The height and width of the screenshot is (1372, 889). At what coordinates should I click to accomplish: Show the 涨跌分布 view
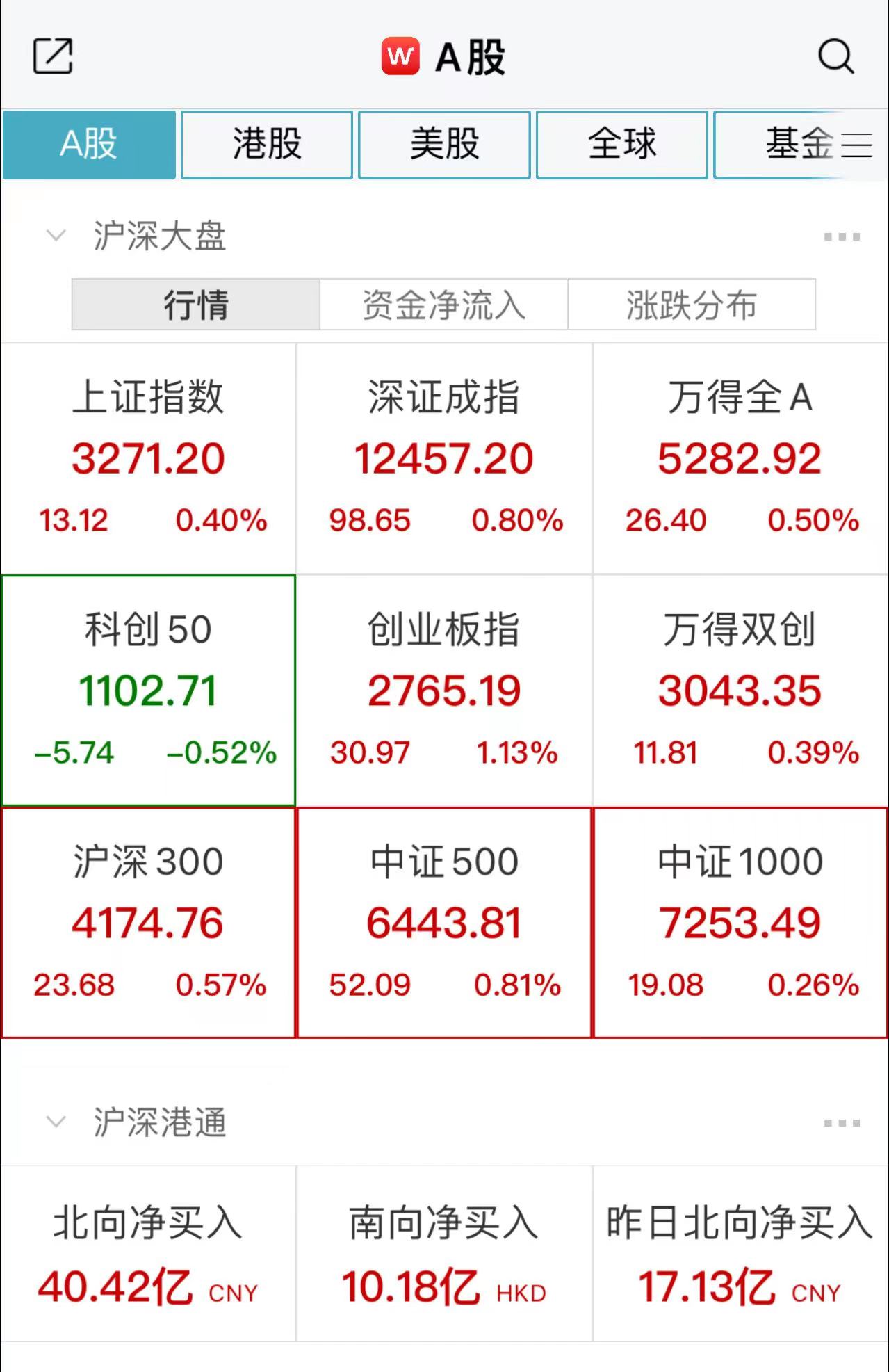[x=691, y=305]
